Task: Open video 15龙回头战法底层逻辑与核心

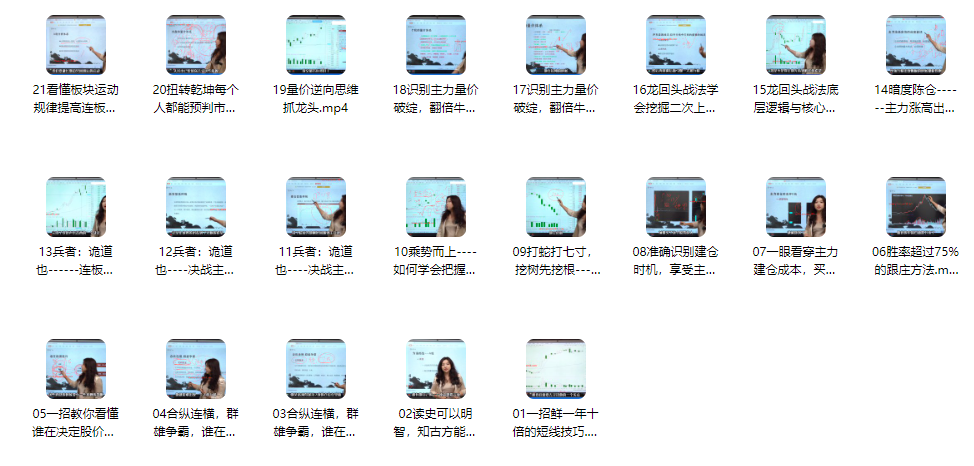Action: point(796,45)
